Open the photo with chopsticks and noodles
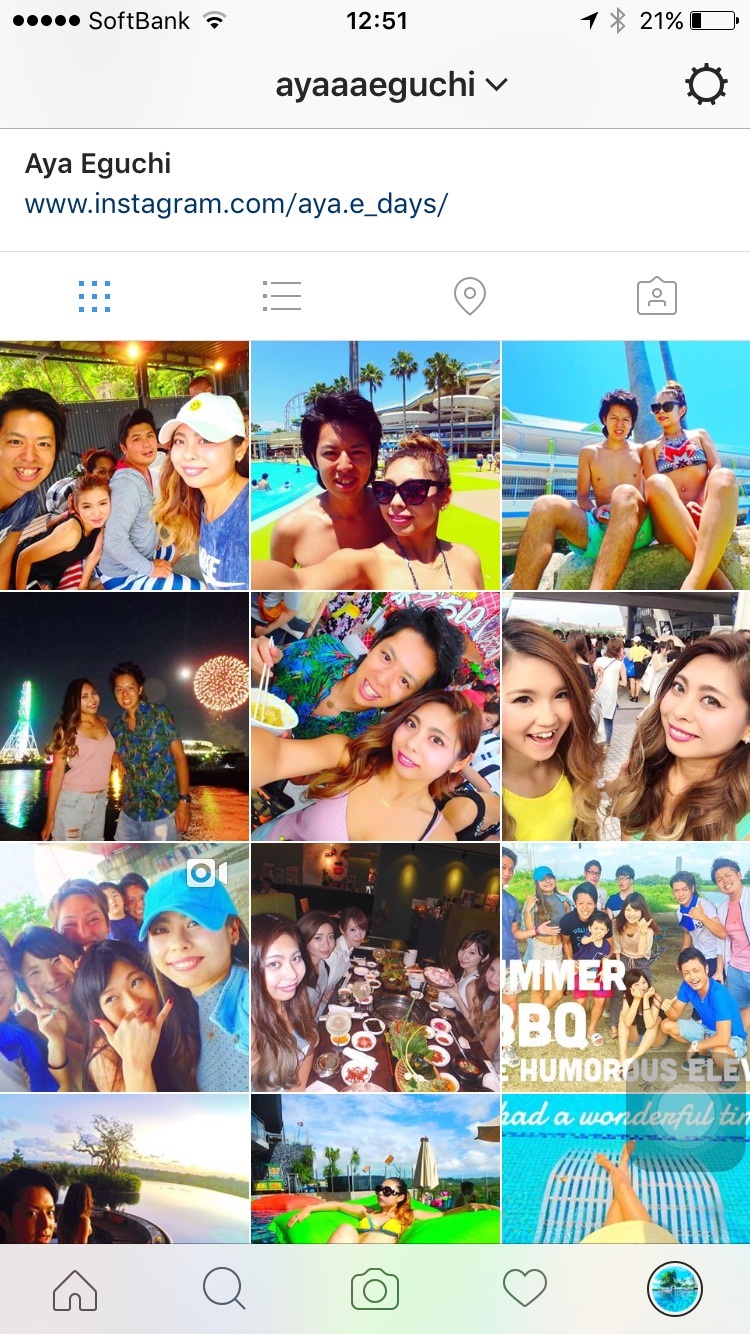The height and width of the screenshot is (1334, 750). [x=375, y=716]
